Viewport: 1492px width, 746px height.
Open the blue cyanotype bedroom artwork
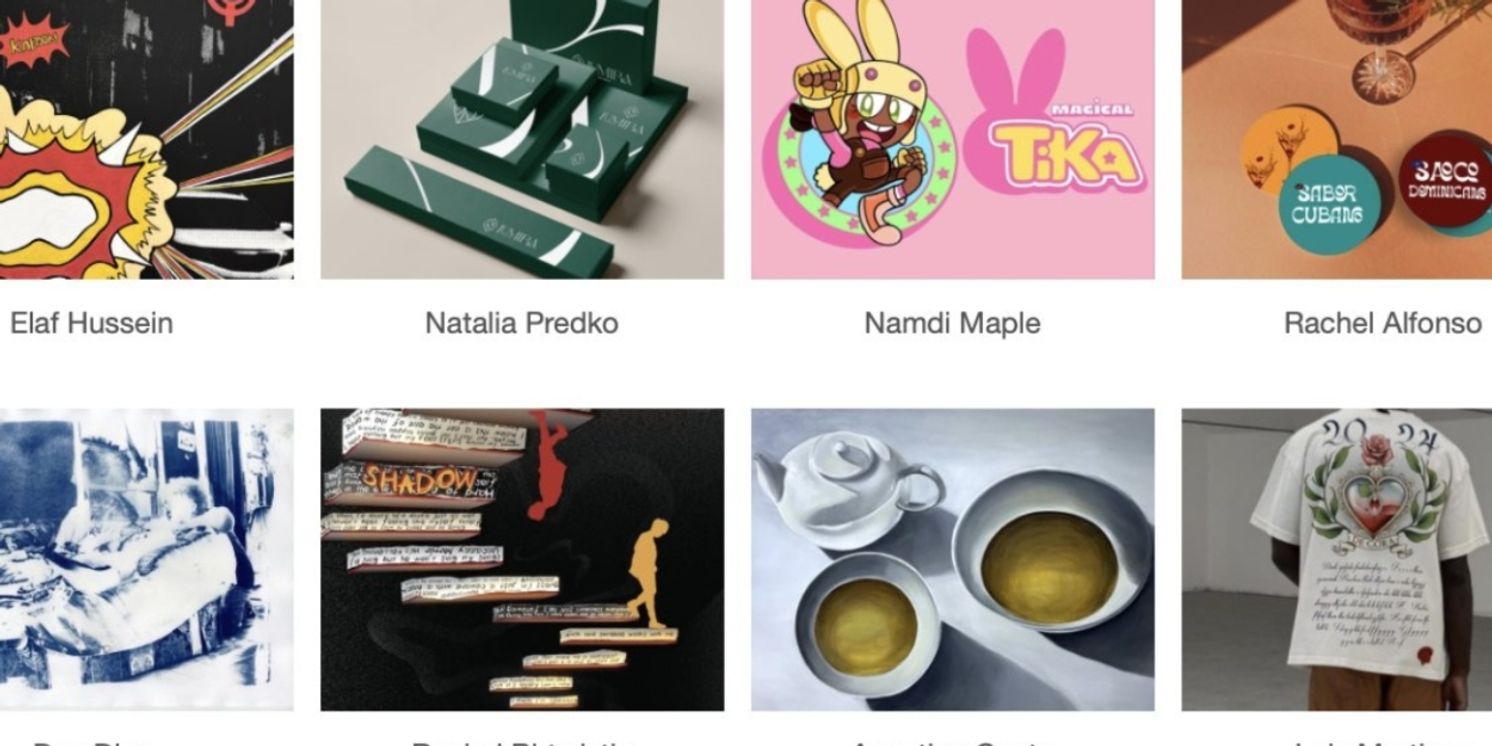point(146,559)
